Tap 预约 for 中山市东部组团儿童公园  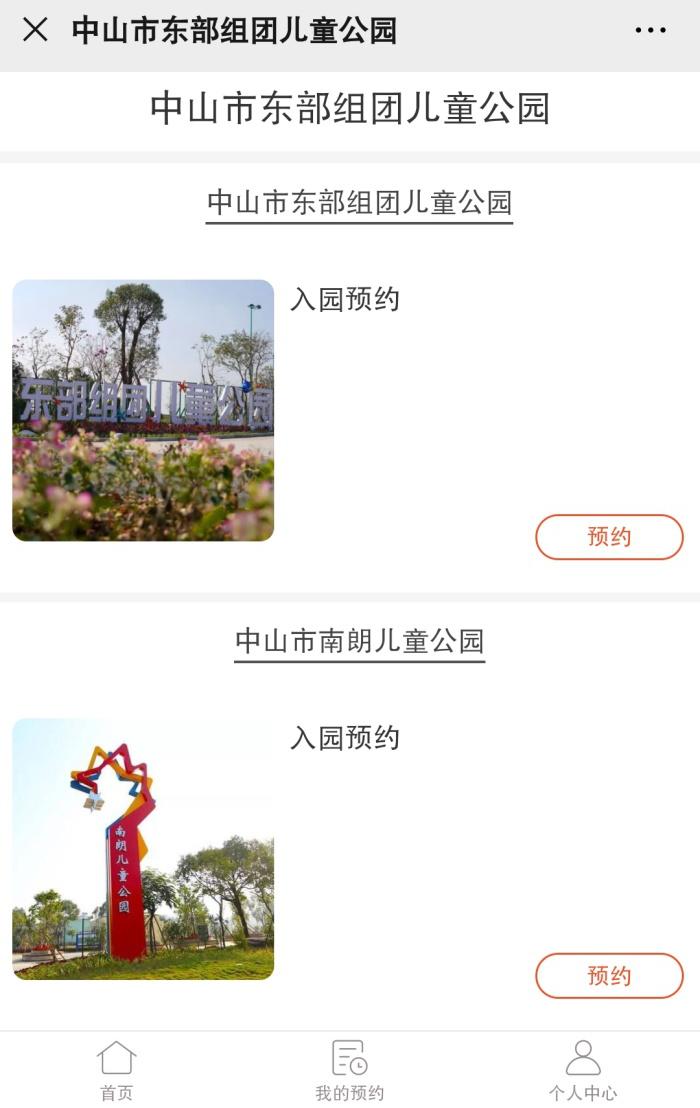tap(609, 537)
